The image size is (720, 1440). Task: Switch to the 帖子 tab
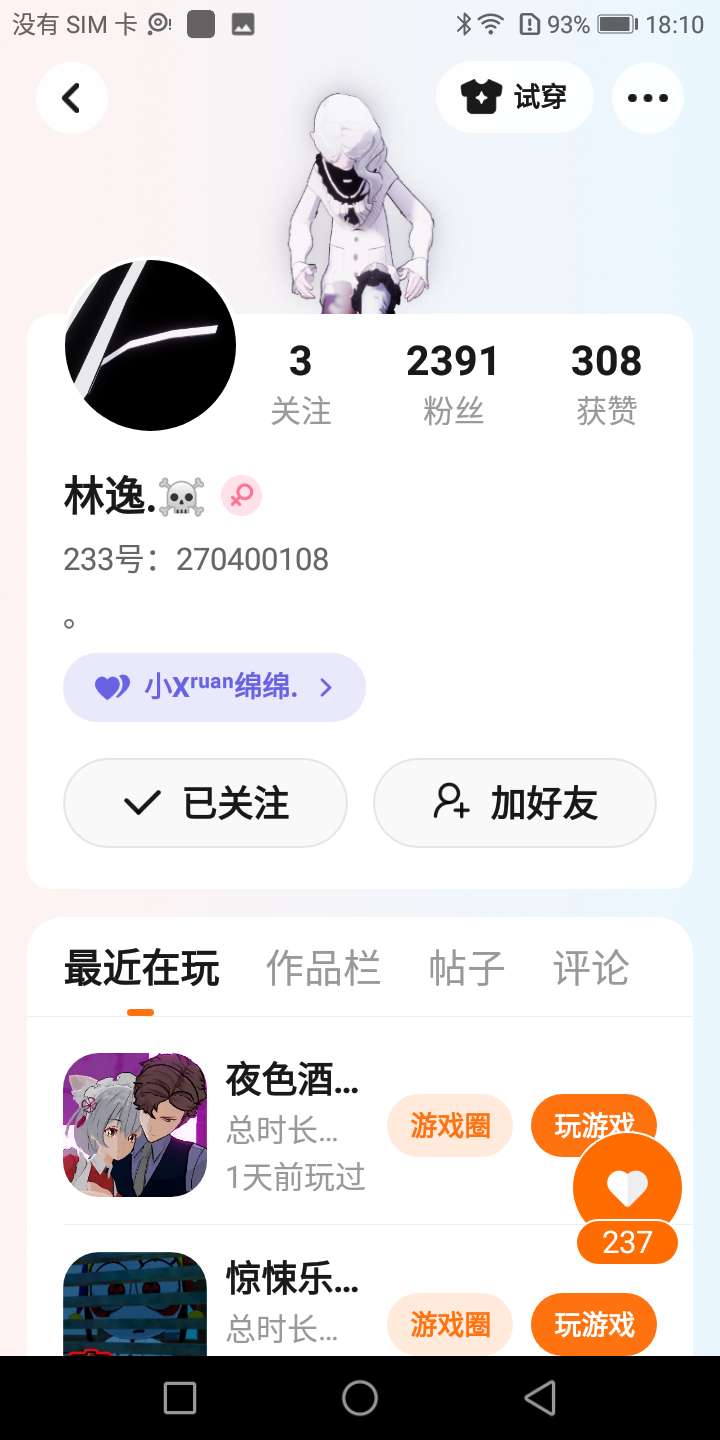pos(466,968)
